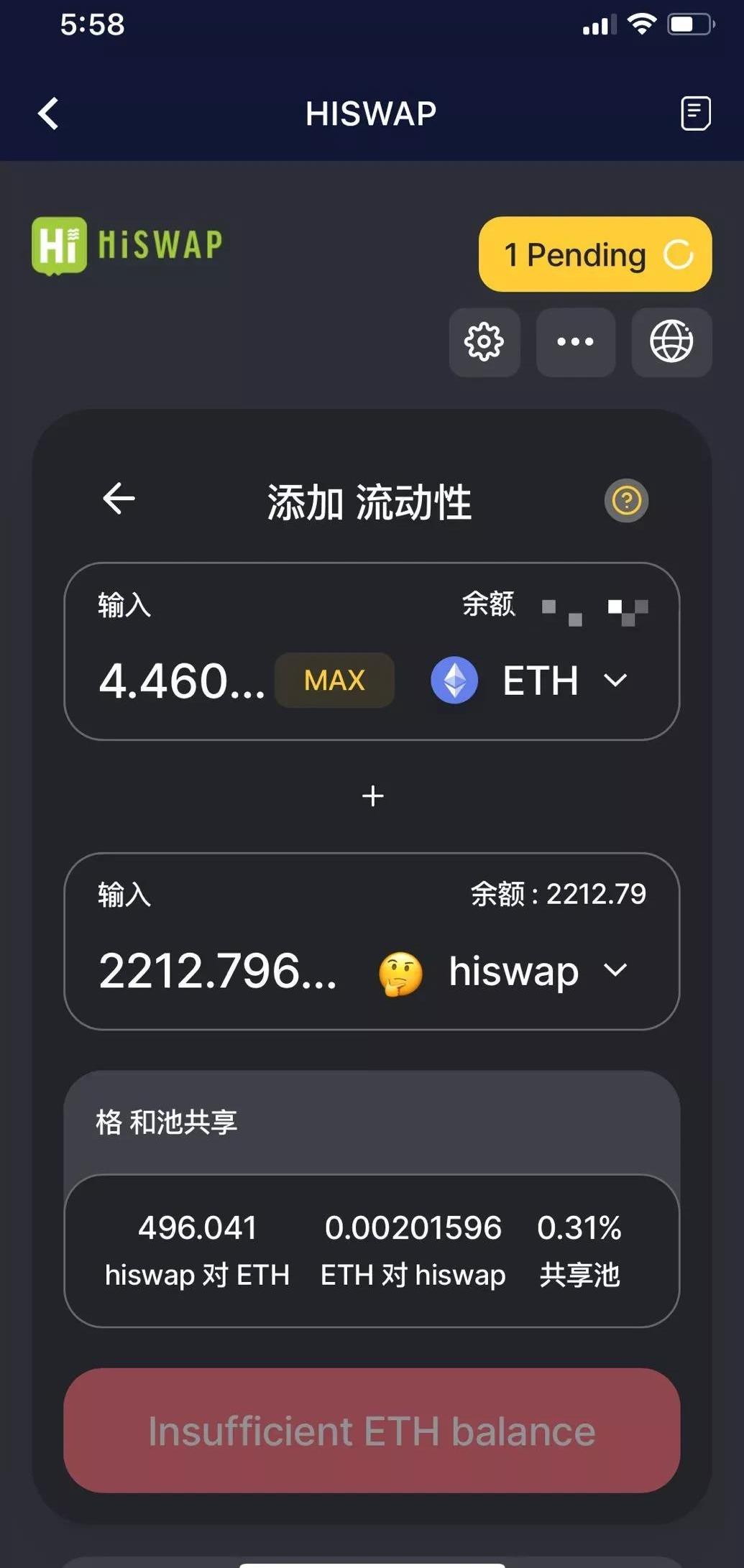Tap MAX for the ETH amount
The width and height of the screenshot is (744, 1568).
[x=334, y=681]
